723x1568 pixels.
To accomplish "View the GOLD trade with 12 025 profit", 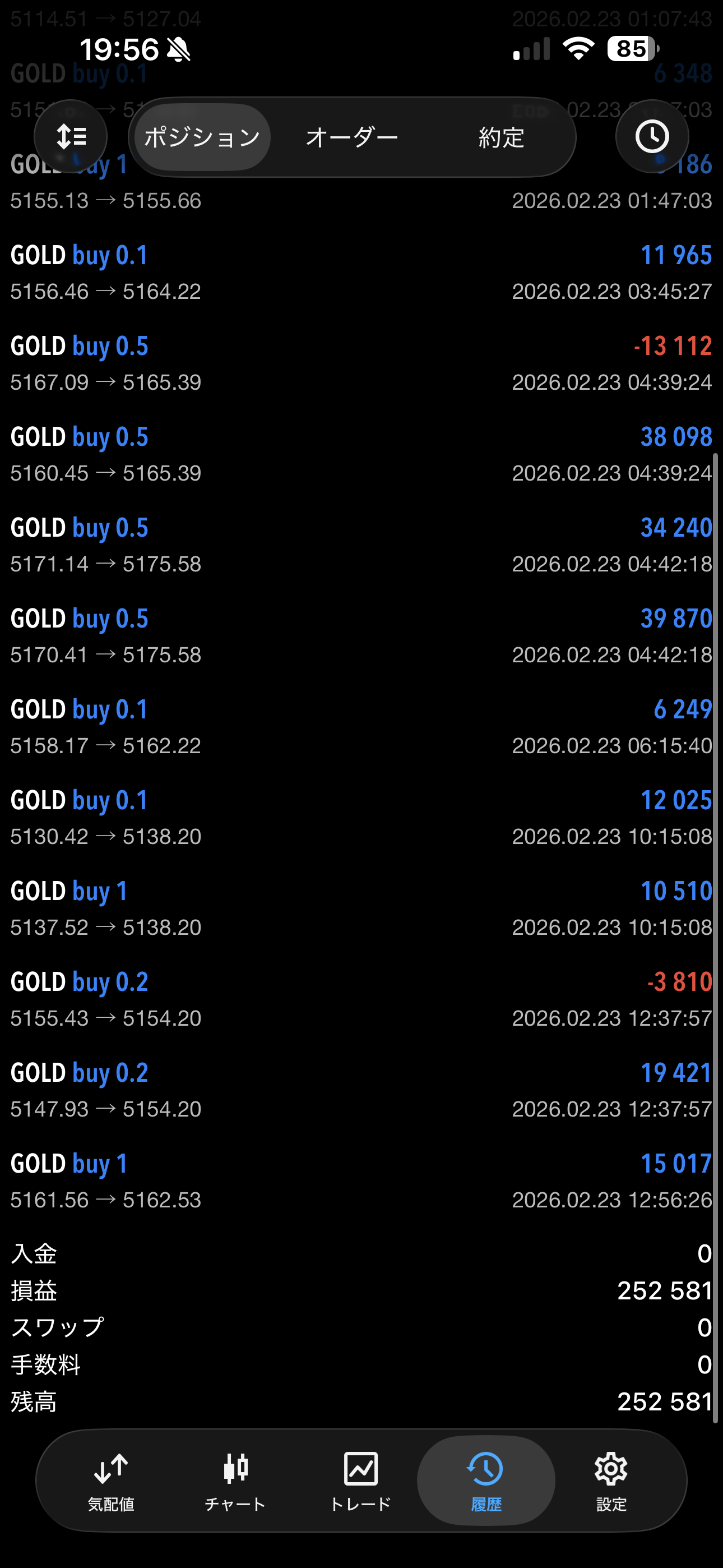I will pos(361,818).
